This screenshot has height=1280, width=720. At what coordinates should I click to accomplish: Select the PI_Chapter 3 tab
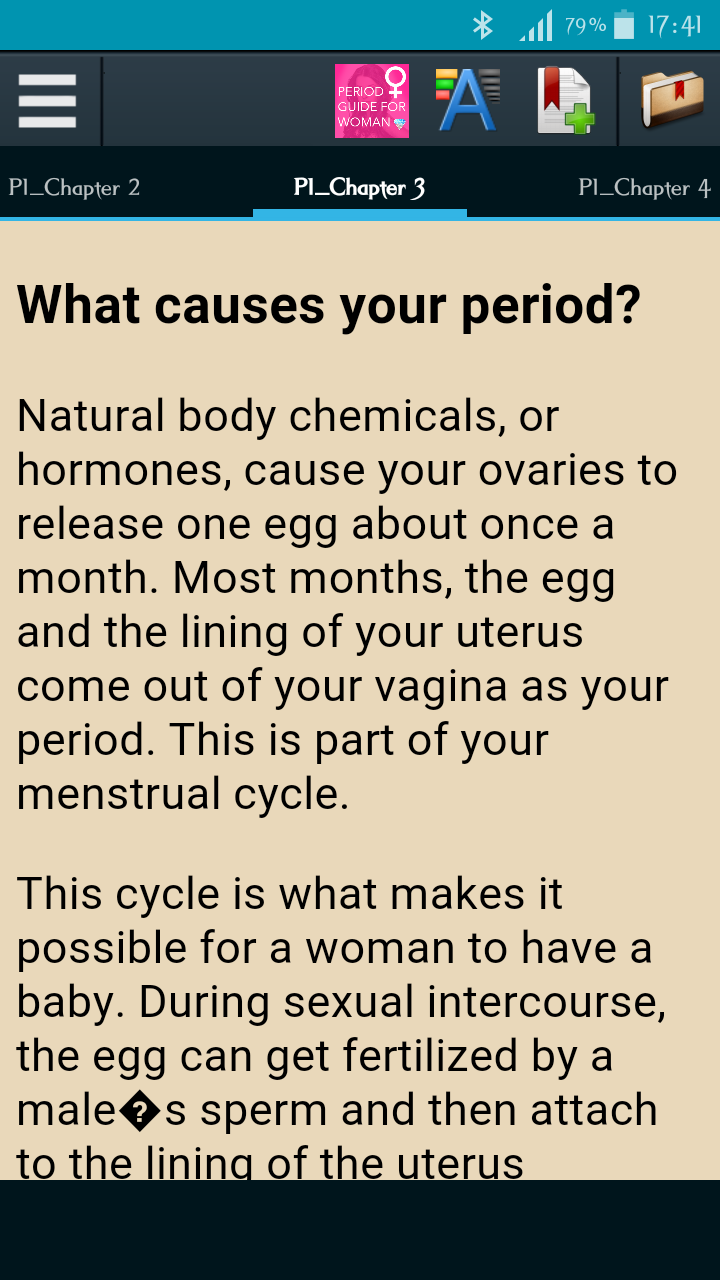359,188
